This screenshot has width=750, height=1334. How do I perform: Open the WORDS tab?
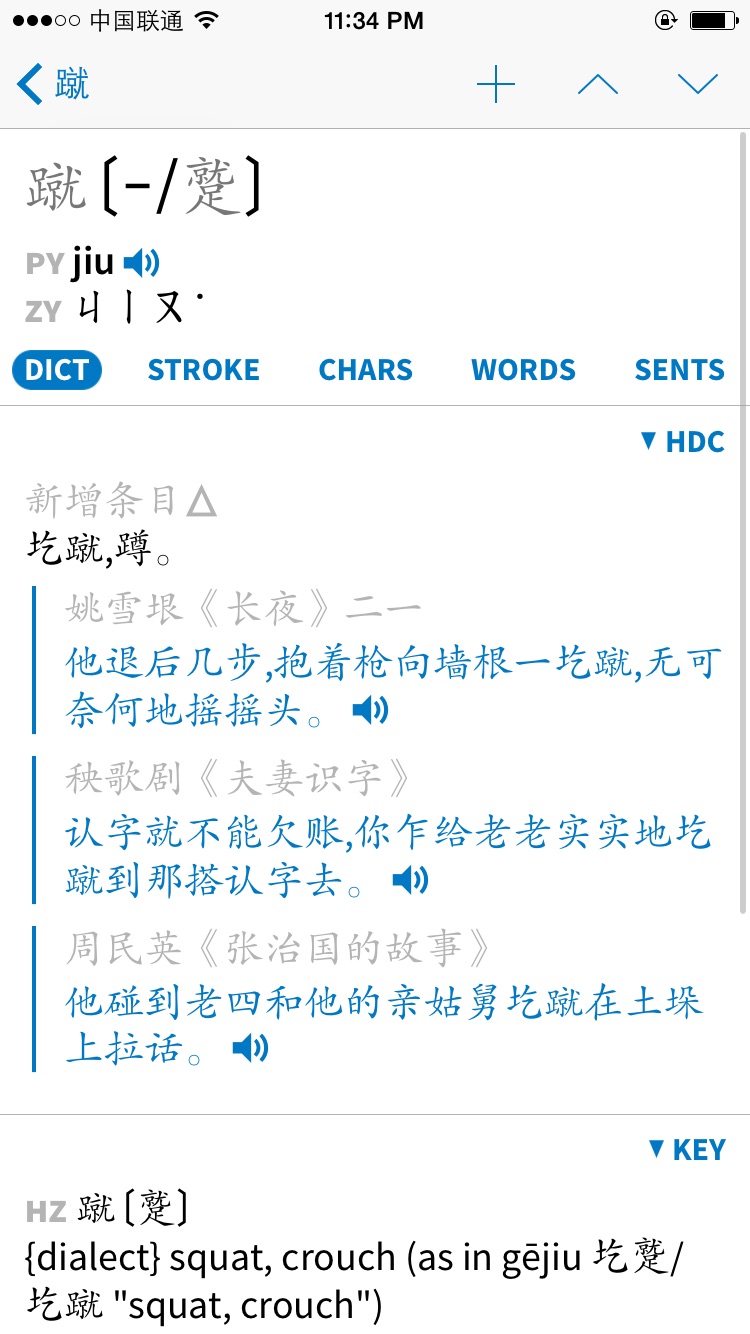(523, 370)
